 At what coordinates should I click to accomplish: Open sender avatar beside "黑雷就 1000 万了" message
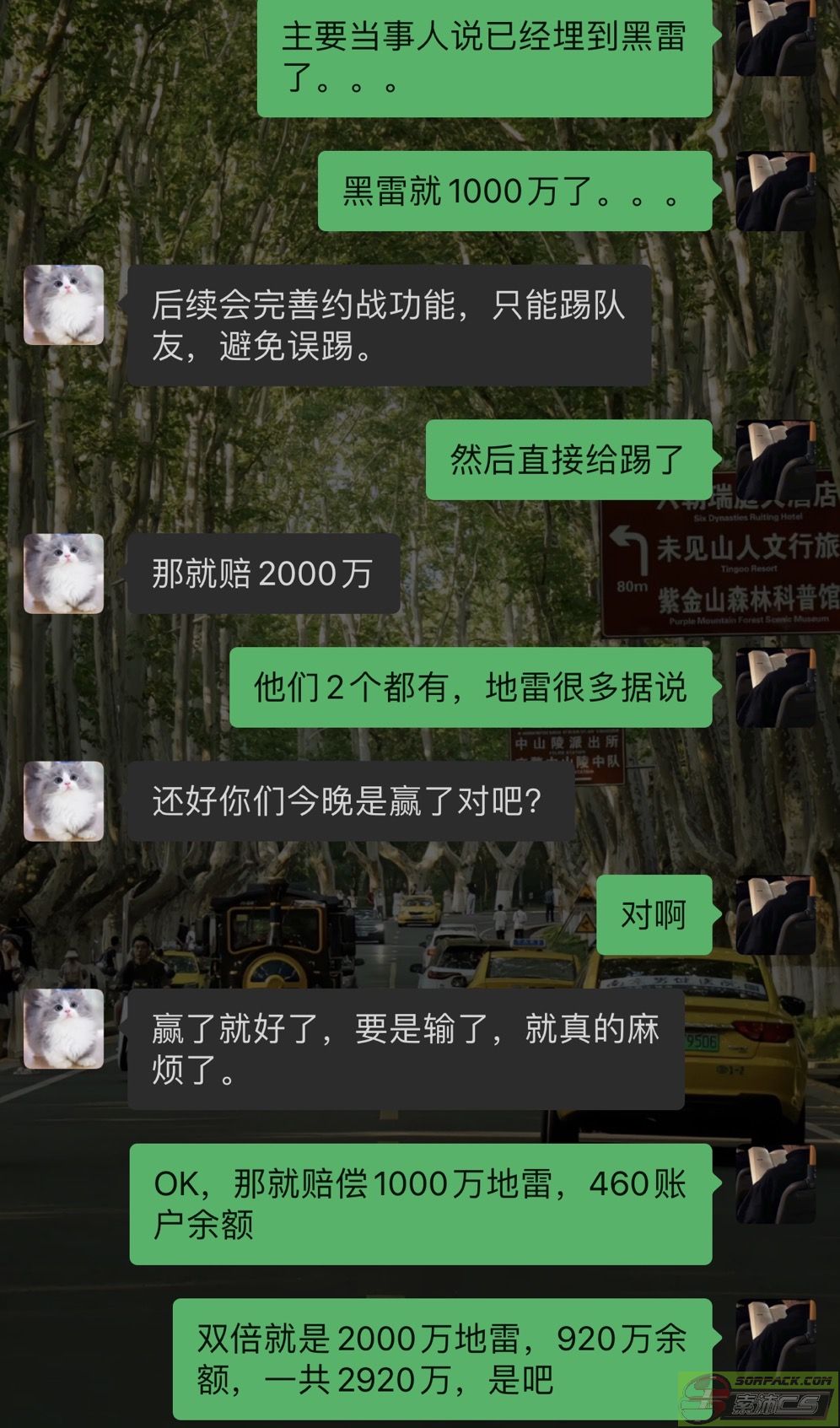pos(776,191)
